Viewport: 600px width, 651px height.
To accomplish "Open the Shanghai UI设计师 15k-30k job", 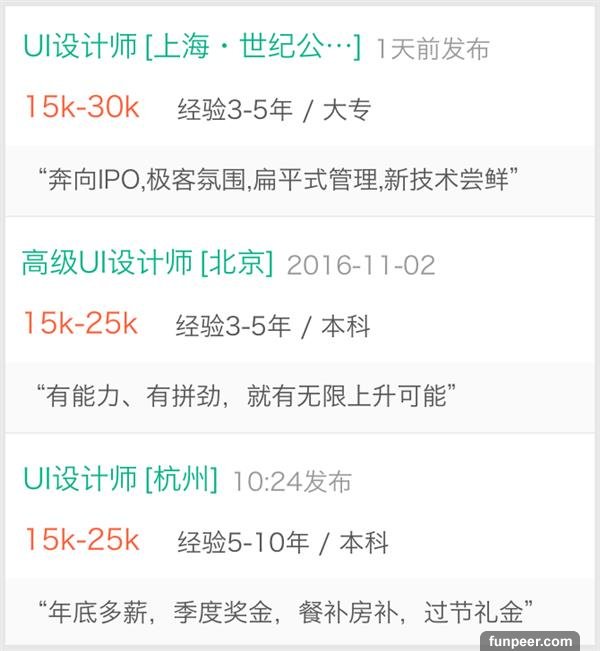I will coord(191,47).
